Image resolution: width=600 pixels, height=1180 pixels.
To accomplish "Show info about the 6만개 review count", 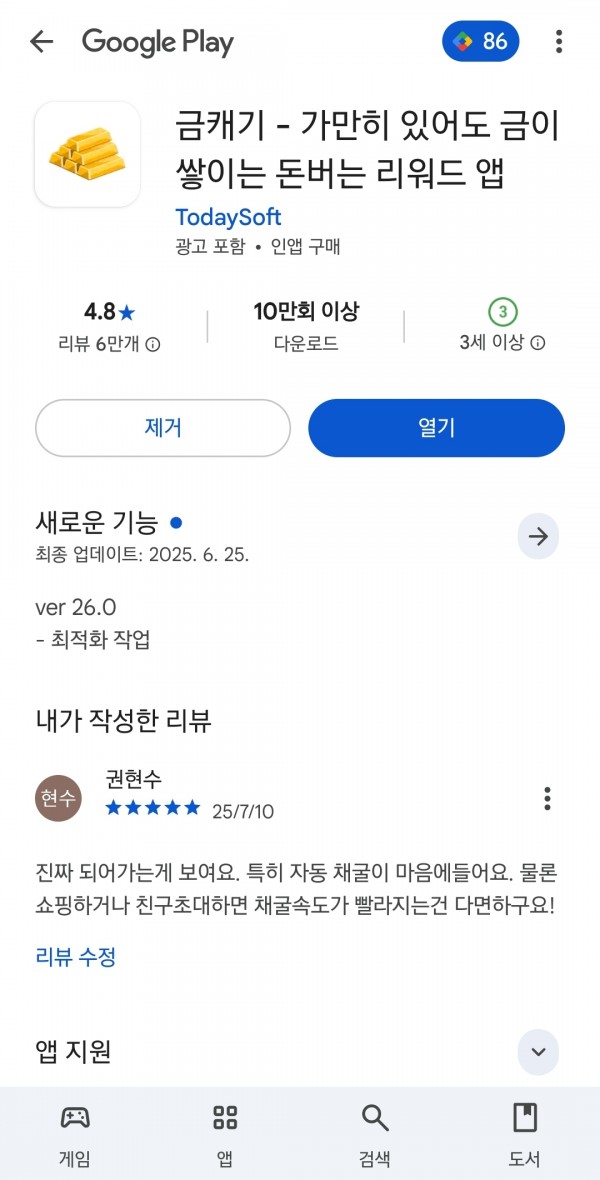I will click(153, 345).
